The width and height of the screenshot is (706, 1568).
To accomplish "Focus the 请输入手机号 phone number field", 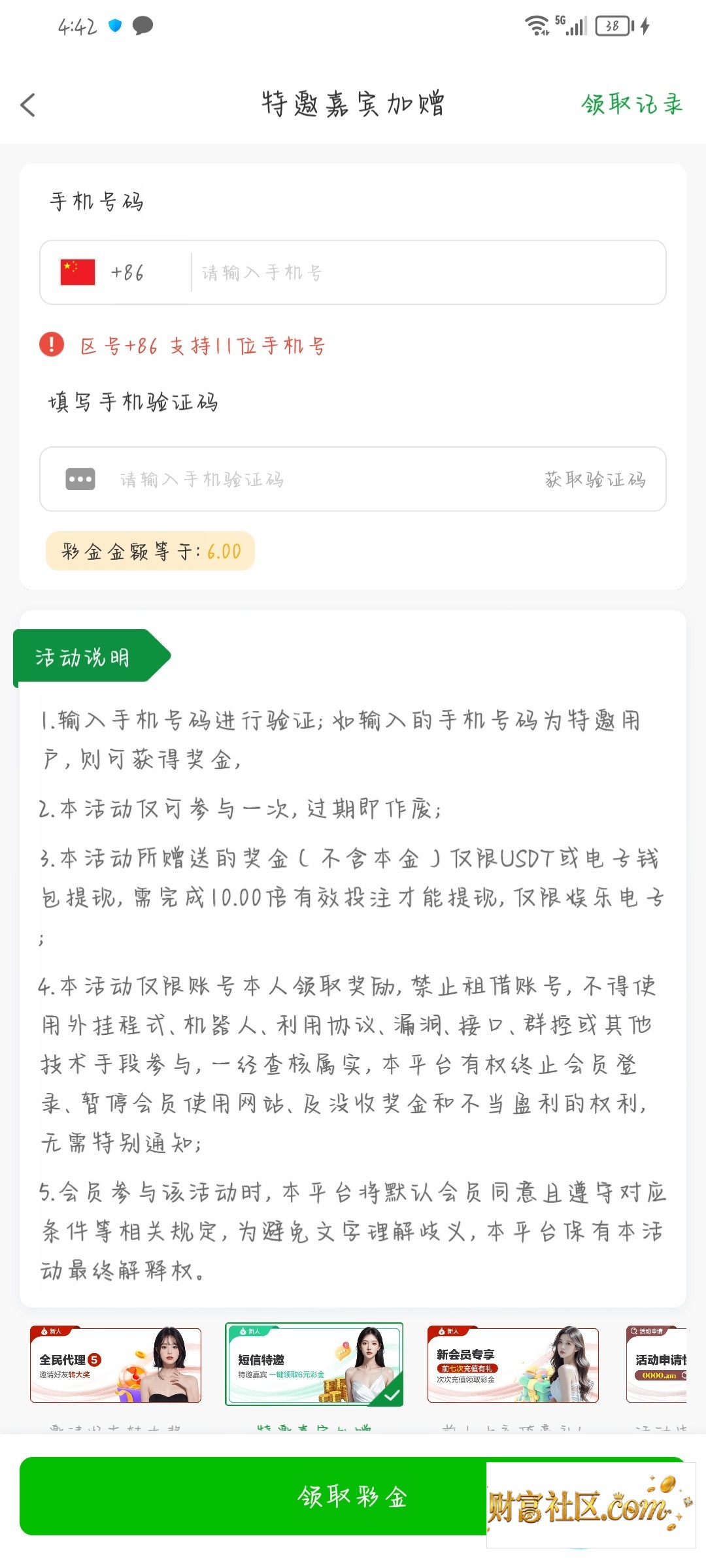I will (x=428, y=272).
